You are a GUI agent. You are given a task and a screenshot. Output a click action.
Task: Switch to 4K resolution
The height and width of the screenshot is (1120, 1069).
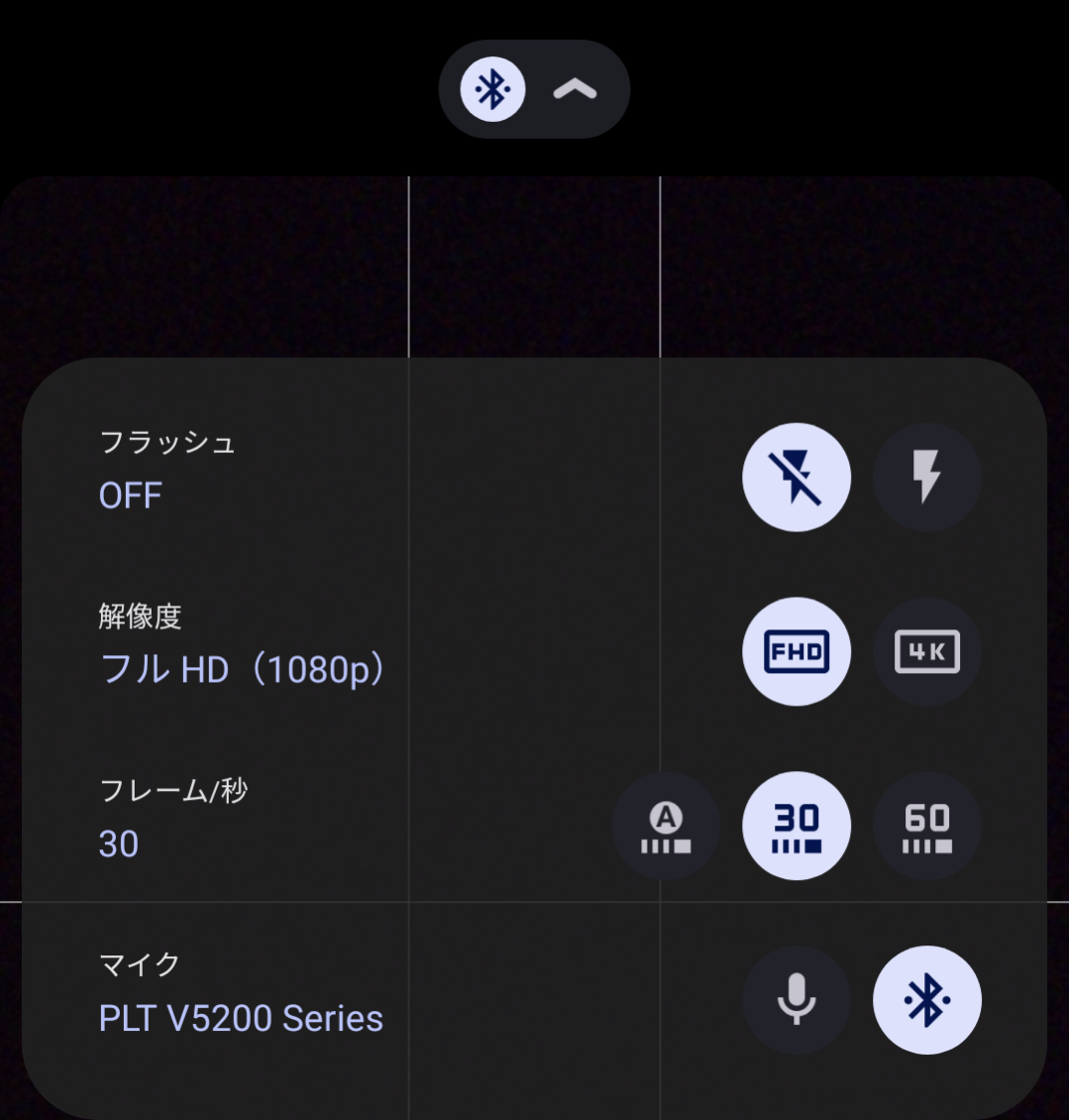point(926,651)
